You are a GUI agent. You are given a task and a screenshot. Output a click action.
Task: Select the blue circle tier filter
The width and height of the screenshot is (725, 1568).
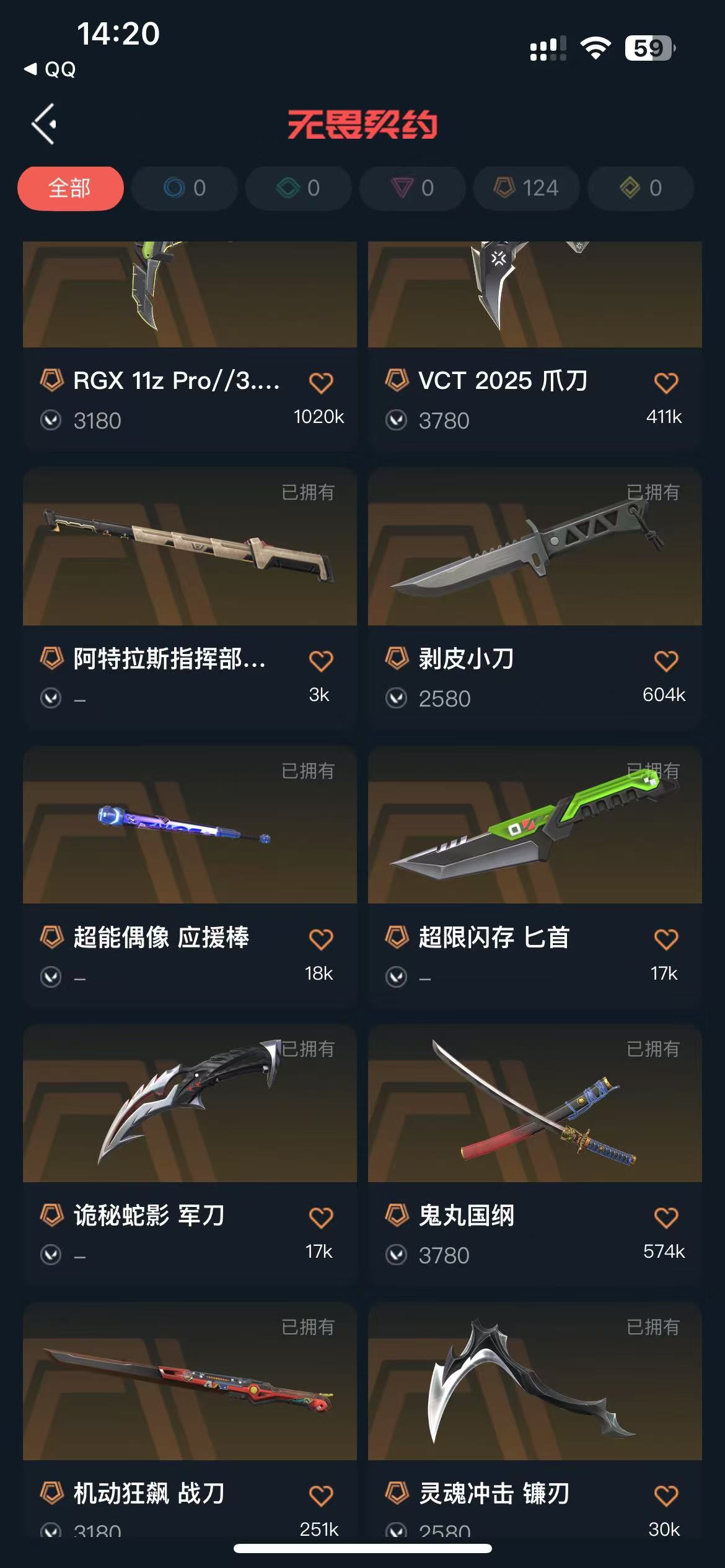click(x=184, y=188)
